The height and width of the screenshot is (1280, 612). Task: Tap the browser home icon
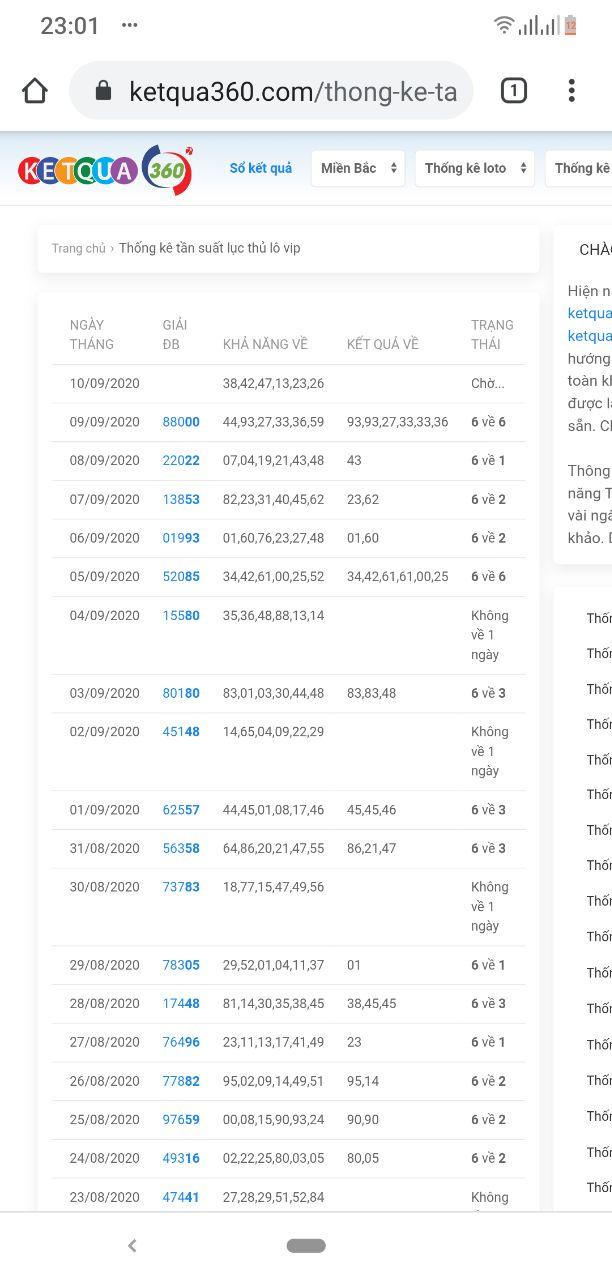(x=35, y=91)
